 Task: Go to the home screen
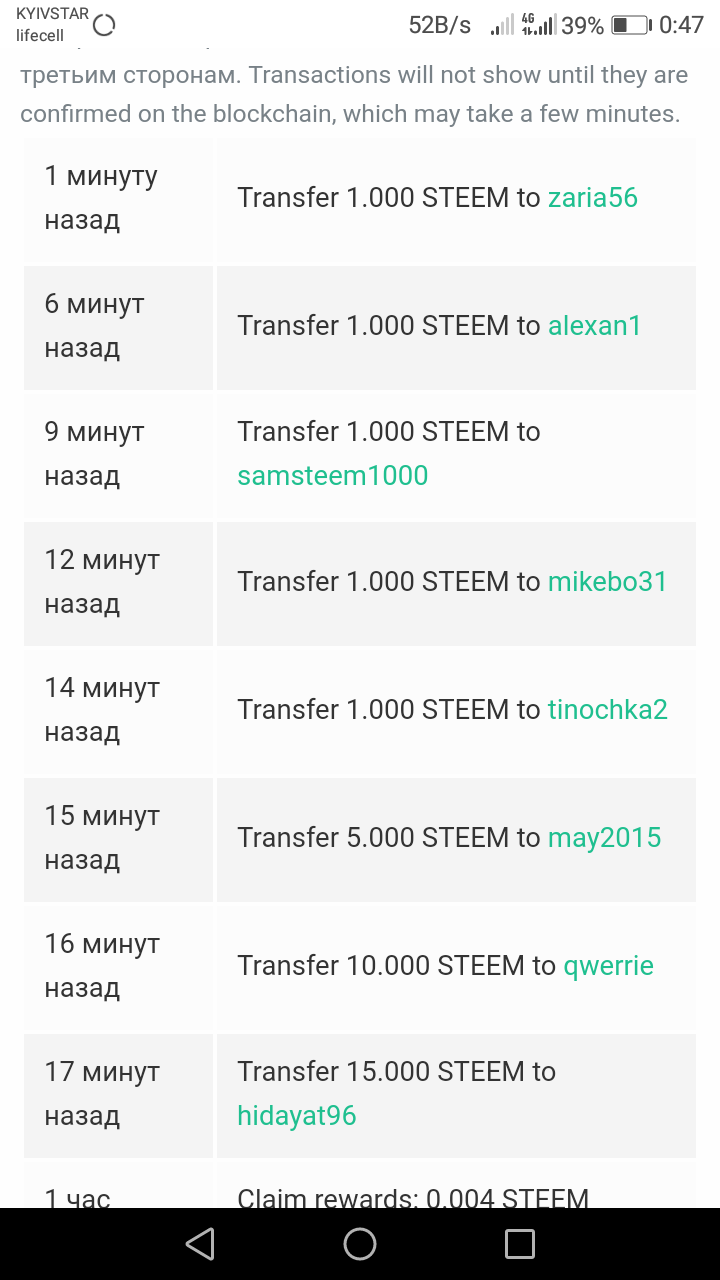pos(360,1244)
